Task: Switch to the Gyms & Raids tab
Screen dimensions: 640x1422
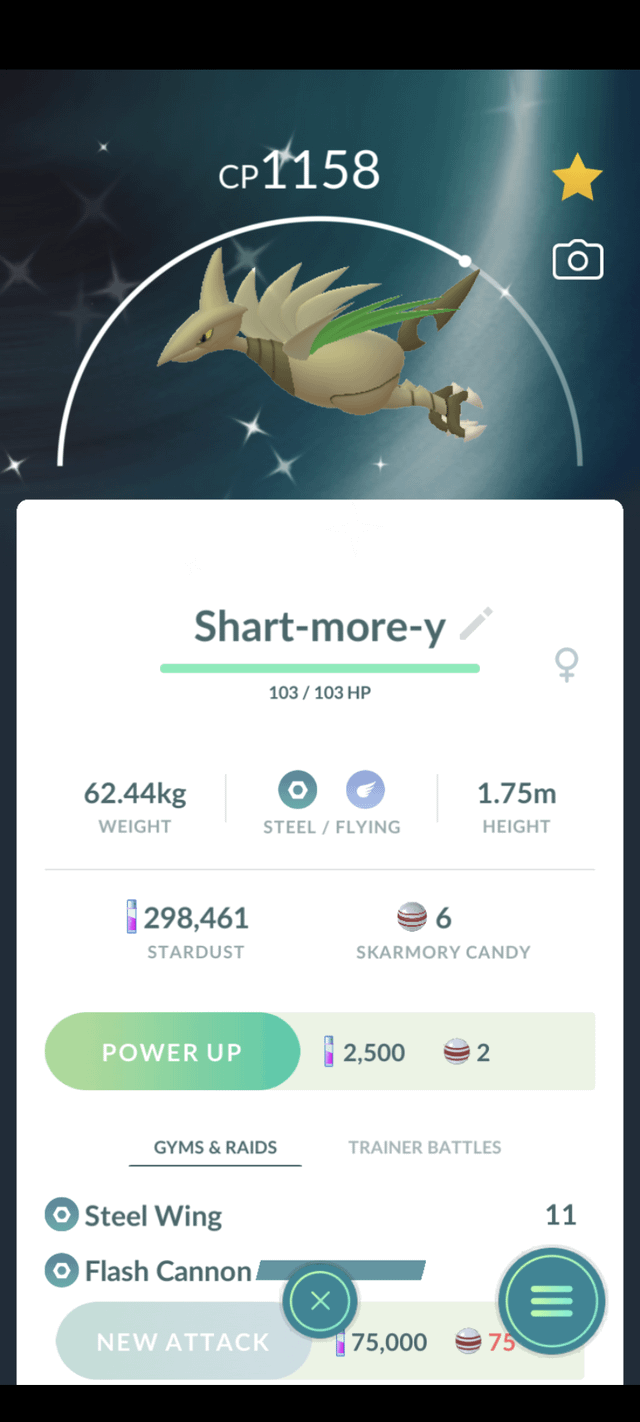Action: (215, 1147)
